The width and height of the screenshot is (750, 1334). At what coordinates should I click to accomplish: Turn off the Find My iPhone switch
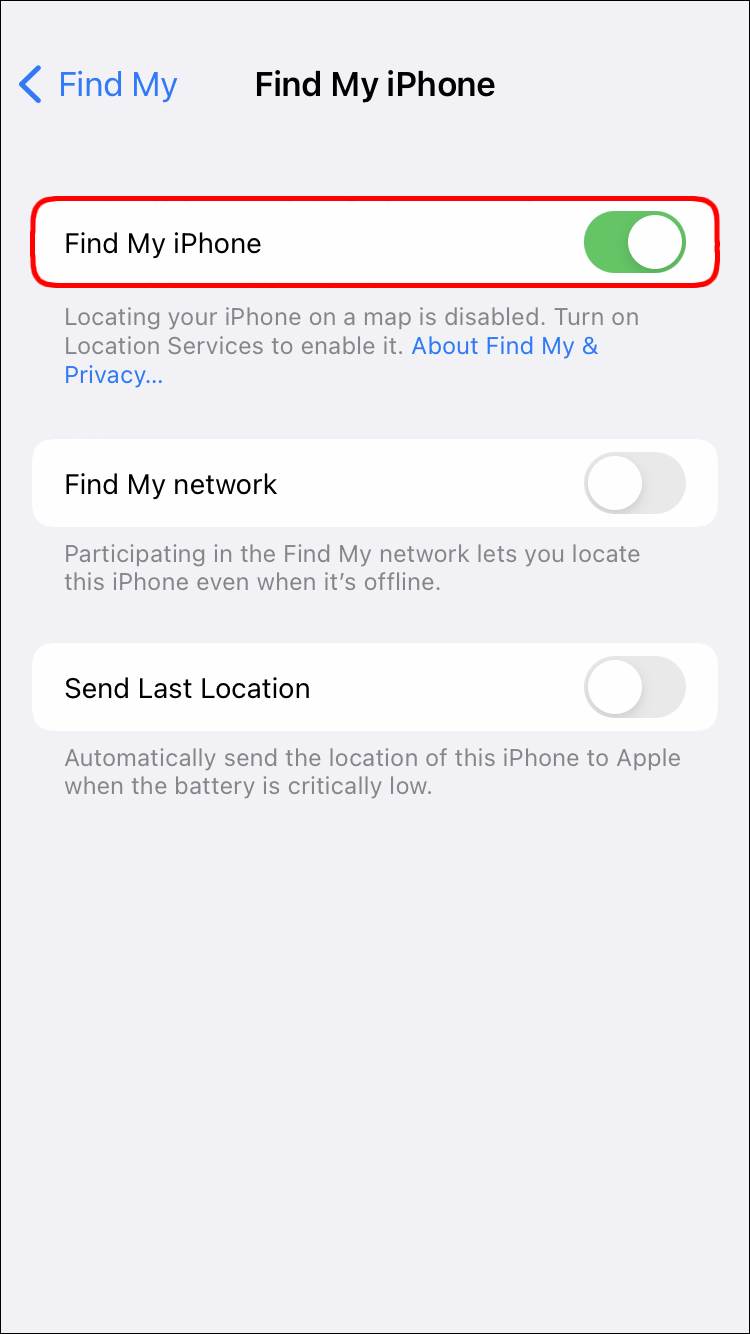[634, 243]
